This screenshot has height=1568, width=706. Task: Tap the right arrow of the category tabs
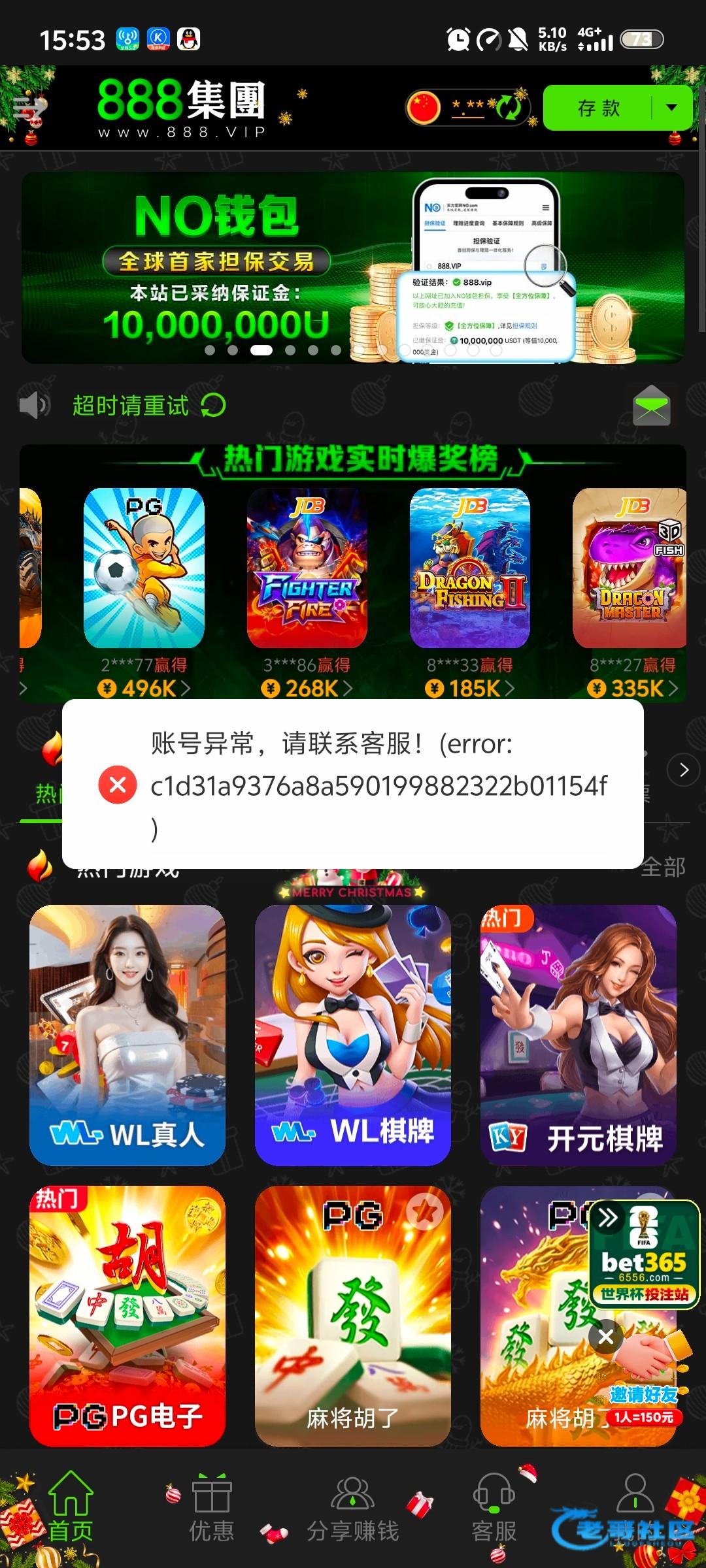684,770
